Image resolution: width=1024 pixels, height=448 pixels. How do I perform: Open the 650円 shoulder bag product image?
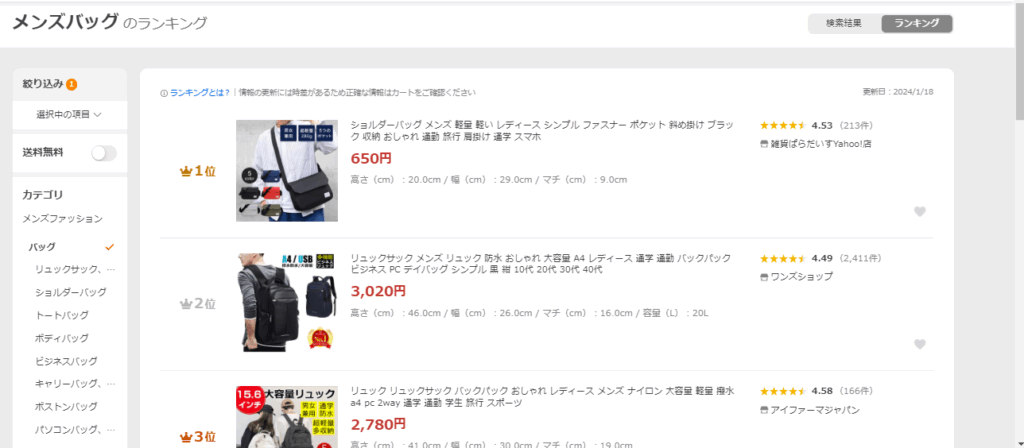286,171
